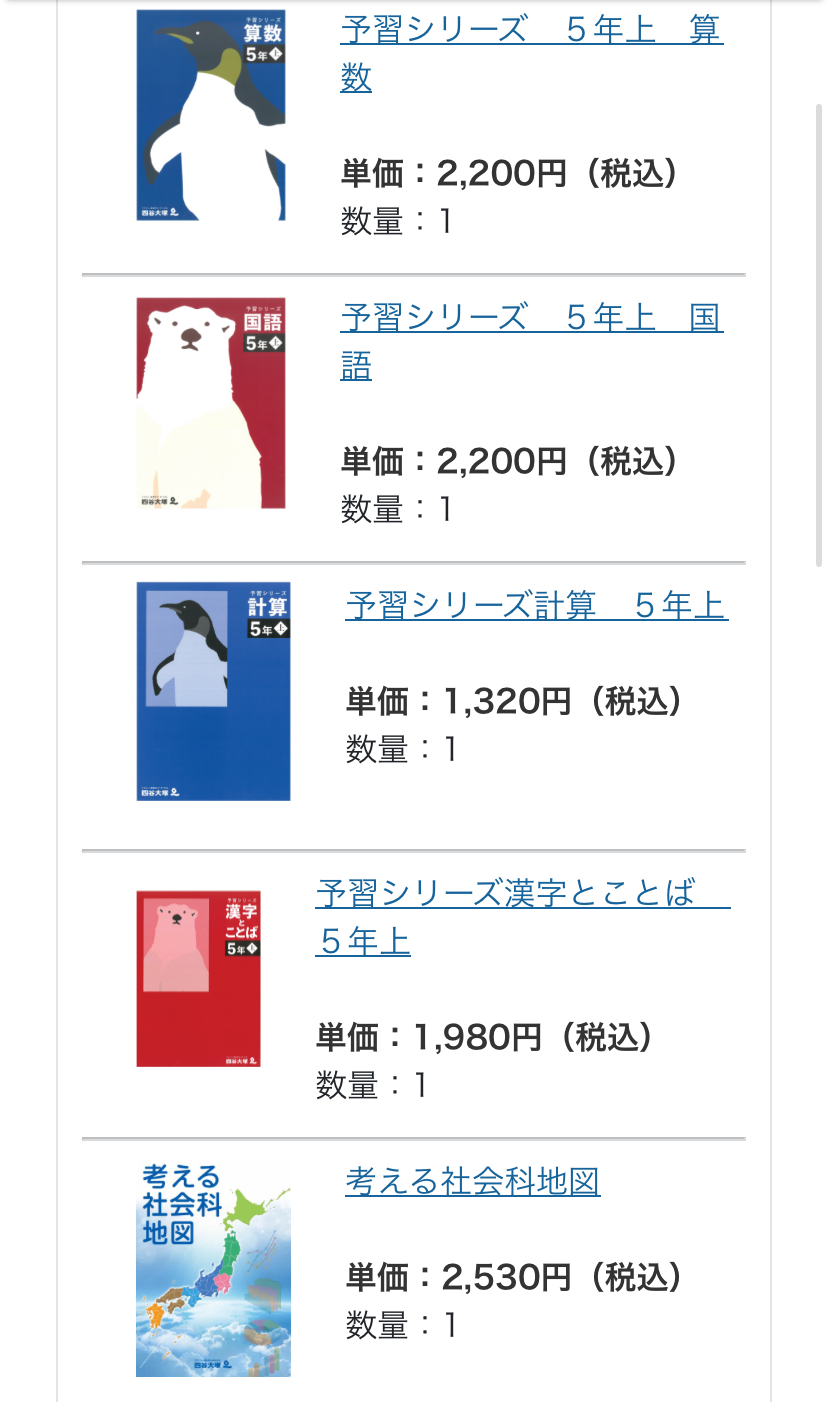Open the 考える社会科地図 link
The image size is (828, 1402).
(472, 1182)
